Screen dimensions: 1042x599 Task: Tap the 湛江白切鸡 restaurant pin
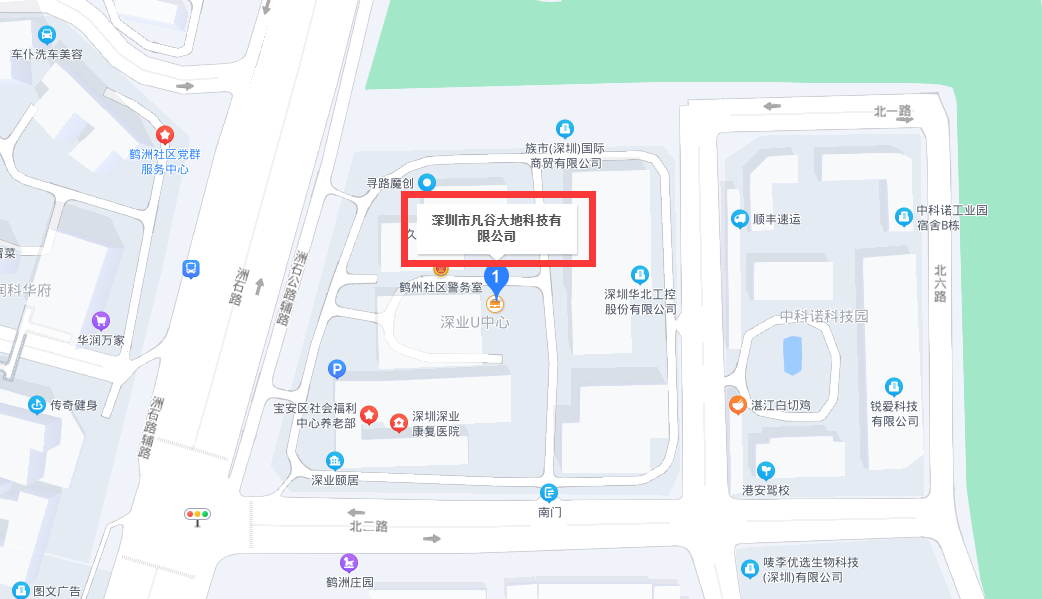(737, 405)
